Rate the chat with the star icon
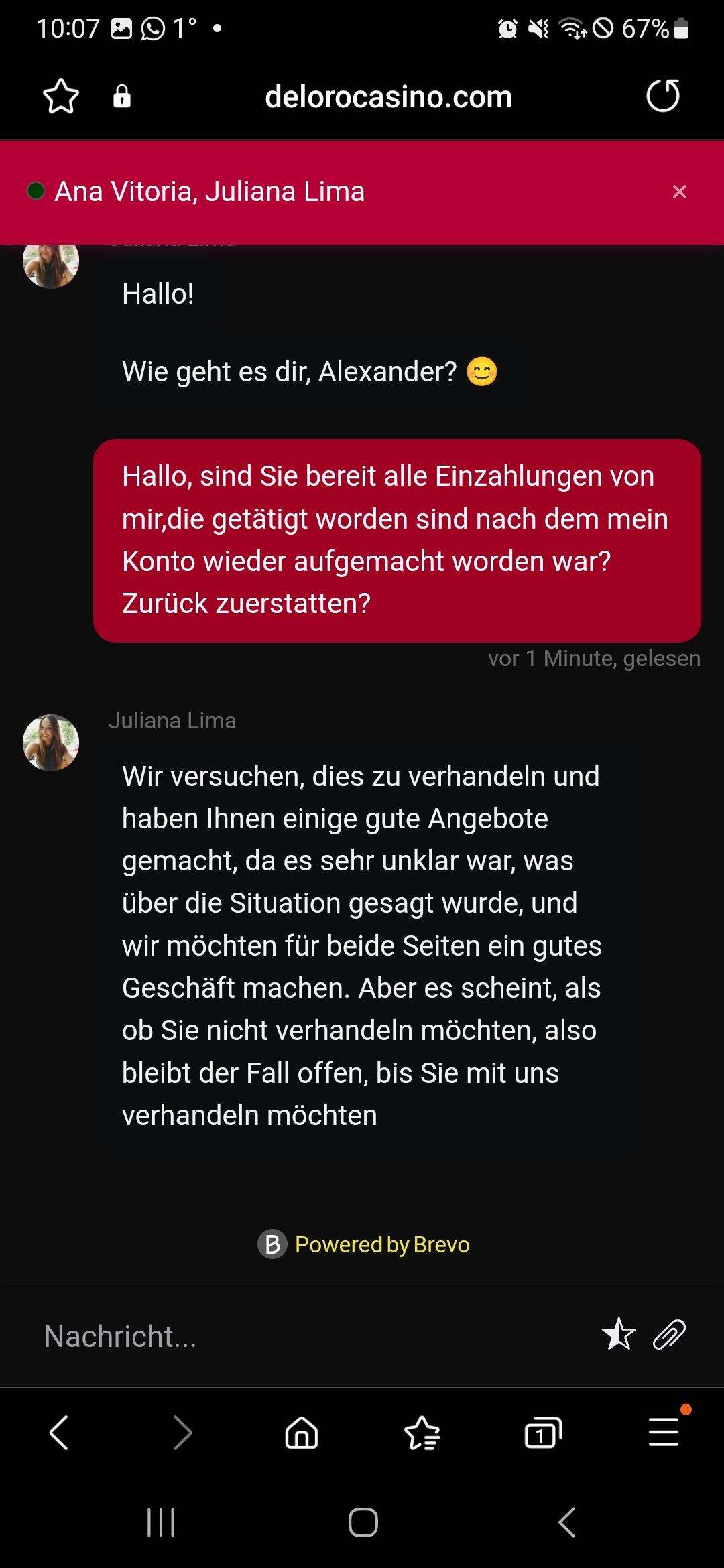 point(618,1334)
